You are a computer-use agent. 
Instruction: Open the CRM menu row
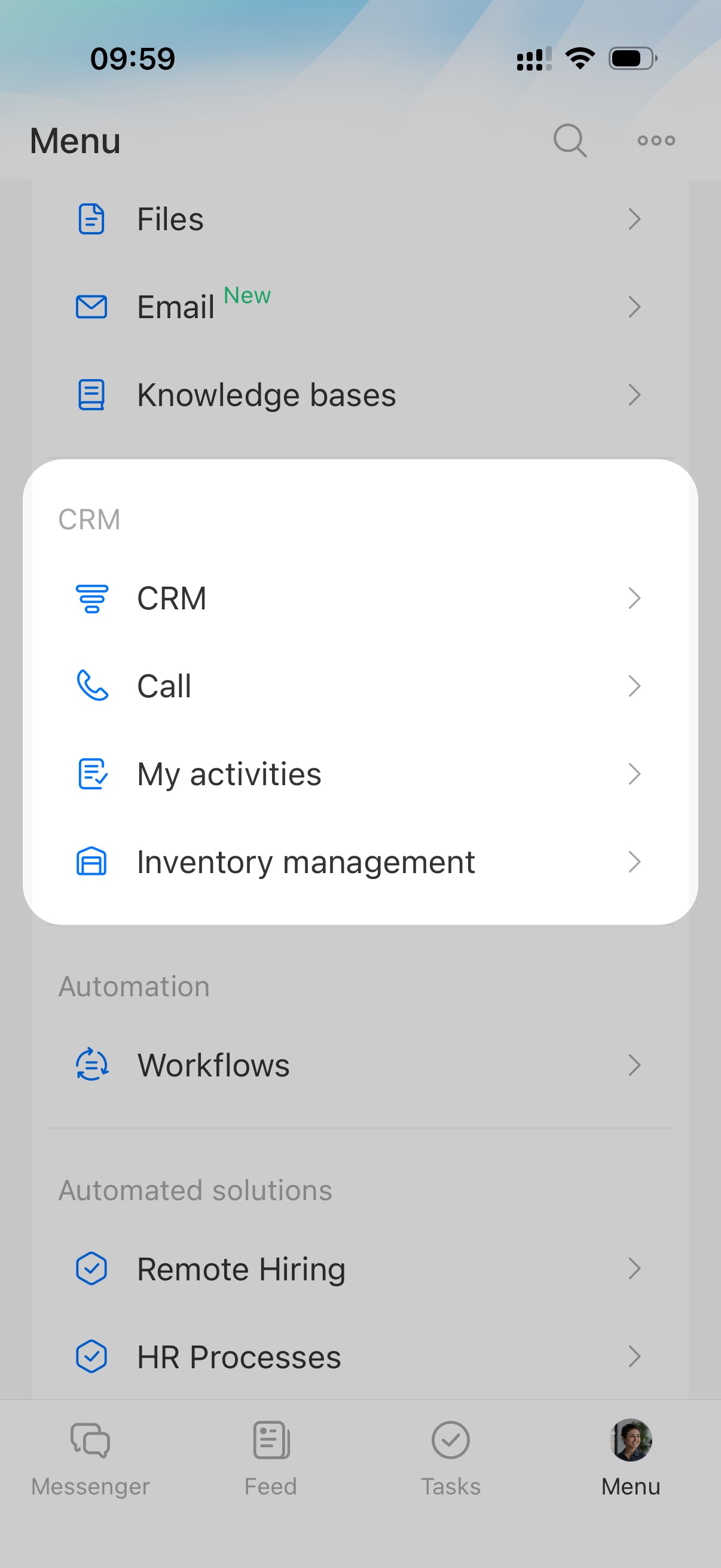(359, 598)
